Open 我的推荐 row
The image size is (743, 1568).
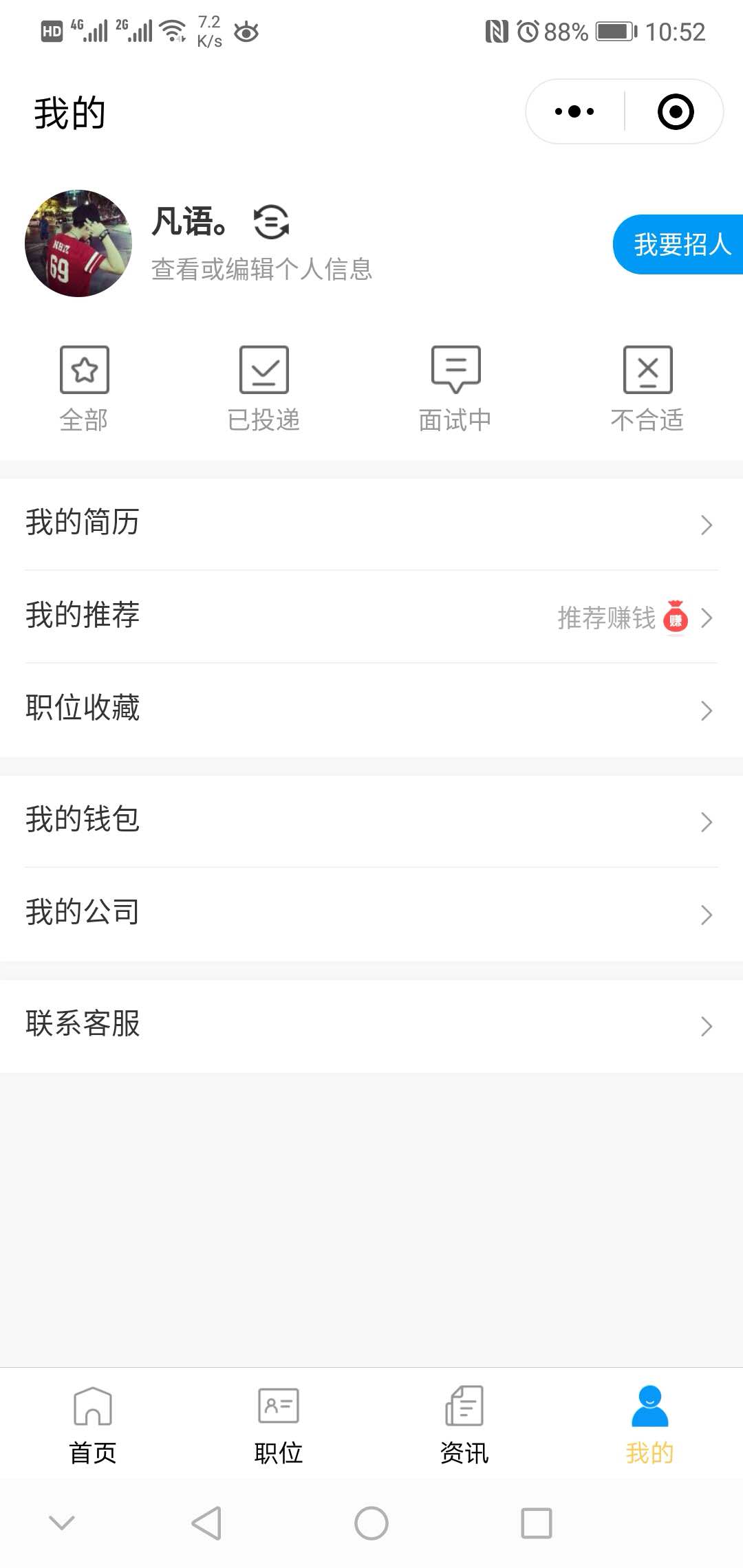click(371, 617)
